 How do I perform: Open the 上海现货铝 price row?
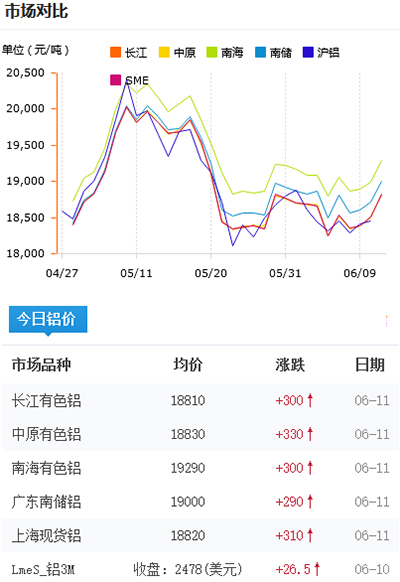[200, 536]
